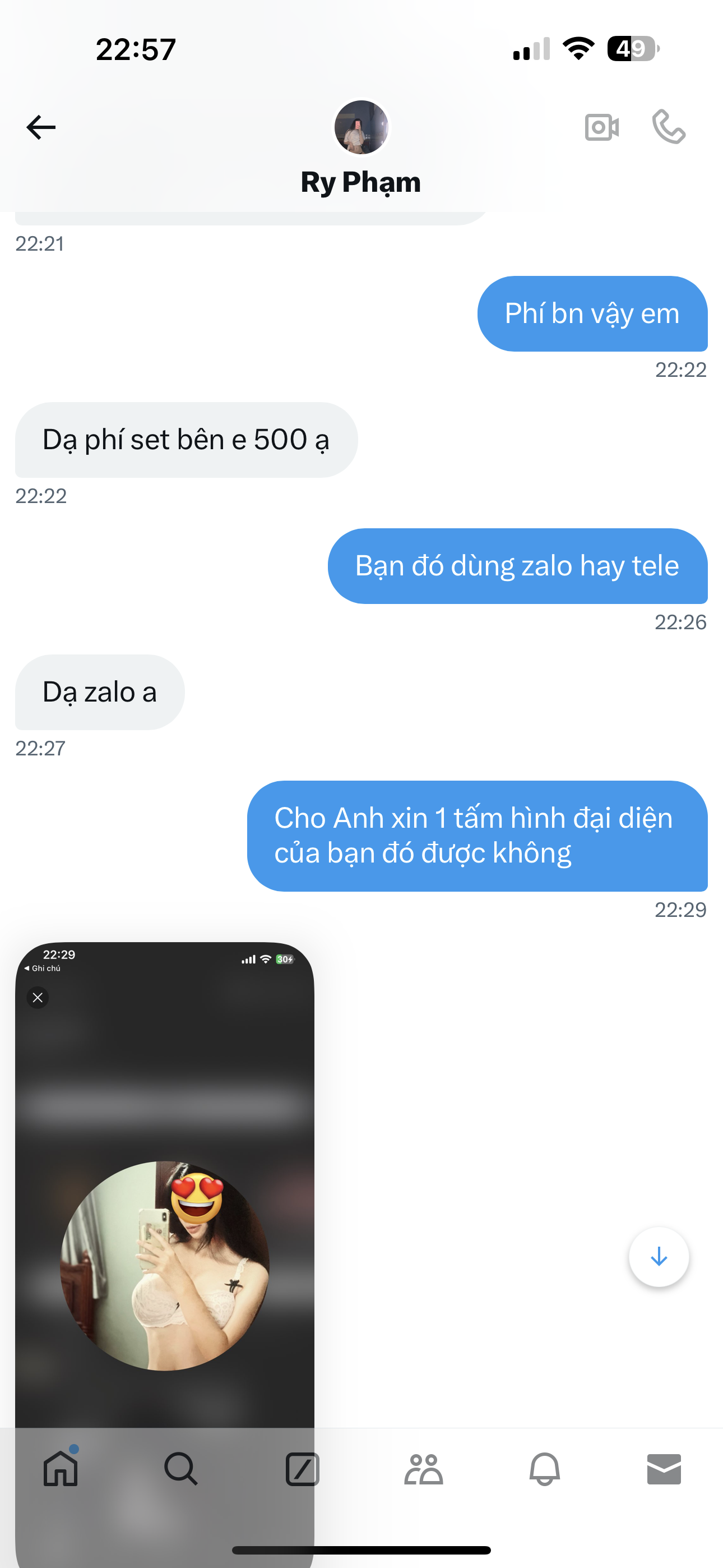This screenshot has width=723, height=1568.
Task: Open the Notifications bell tab
Action: (544, 1468)
